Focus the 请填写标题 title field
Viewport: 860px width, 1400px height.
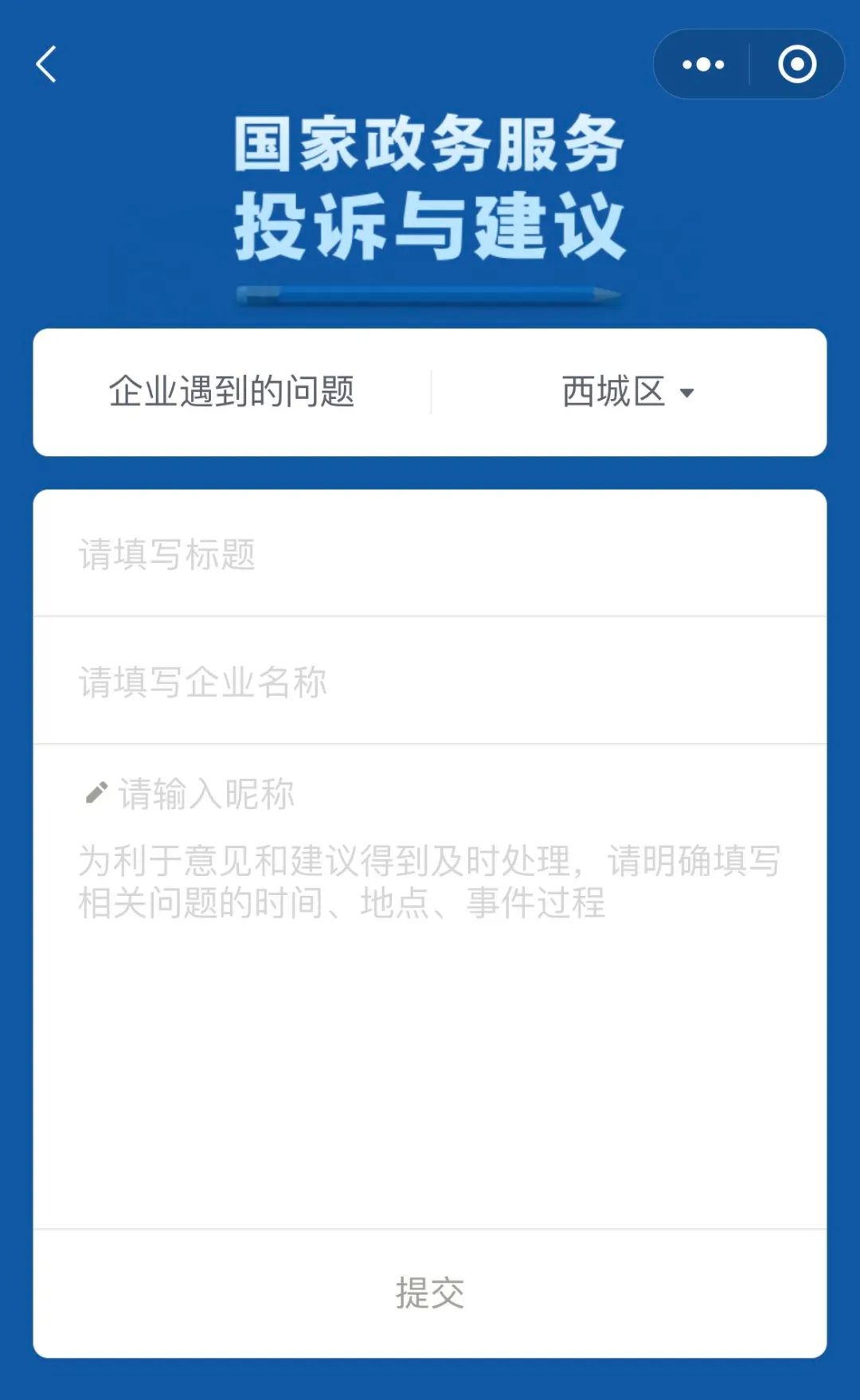[430, 553]
